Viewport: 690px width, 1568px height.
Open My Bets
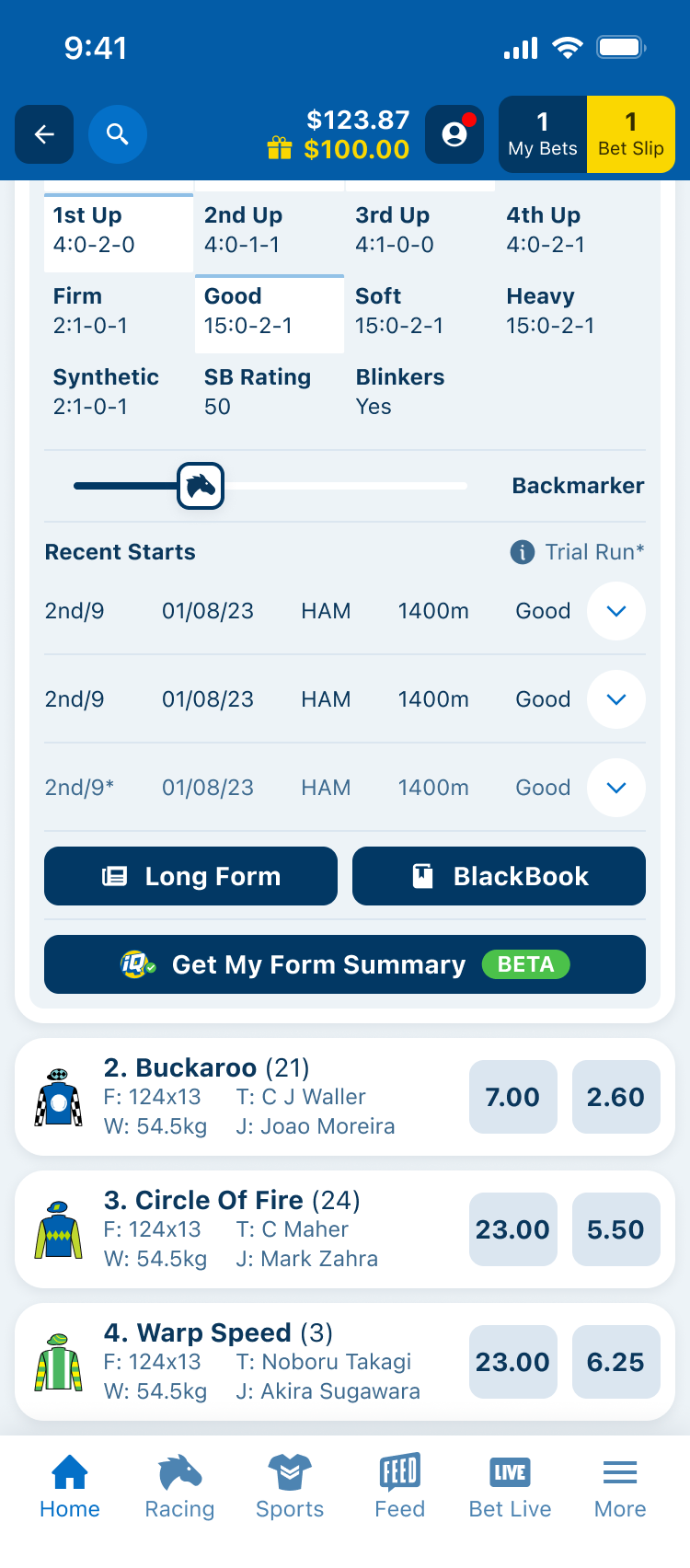[543, 134]
